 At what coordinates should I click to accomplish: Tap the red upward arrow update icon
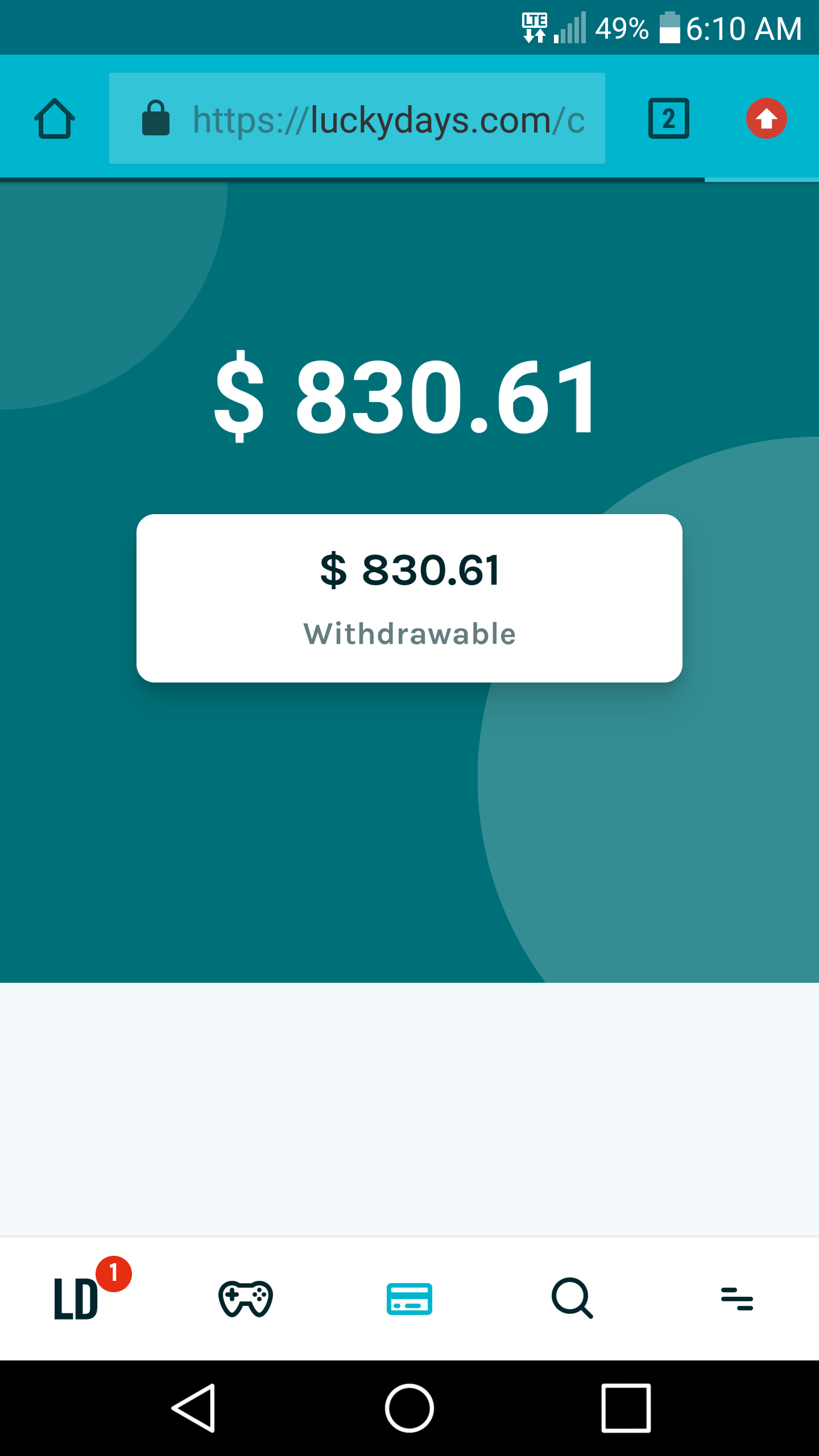(x=766, y=118)
